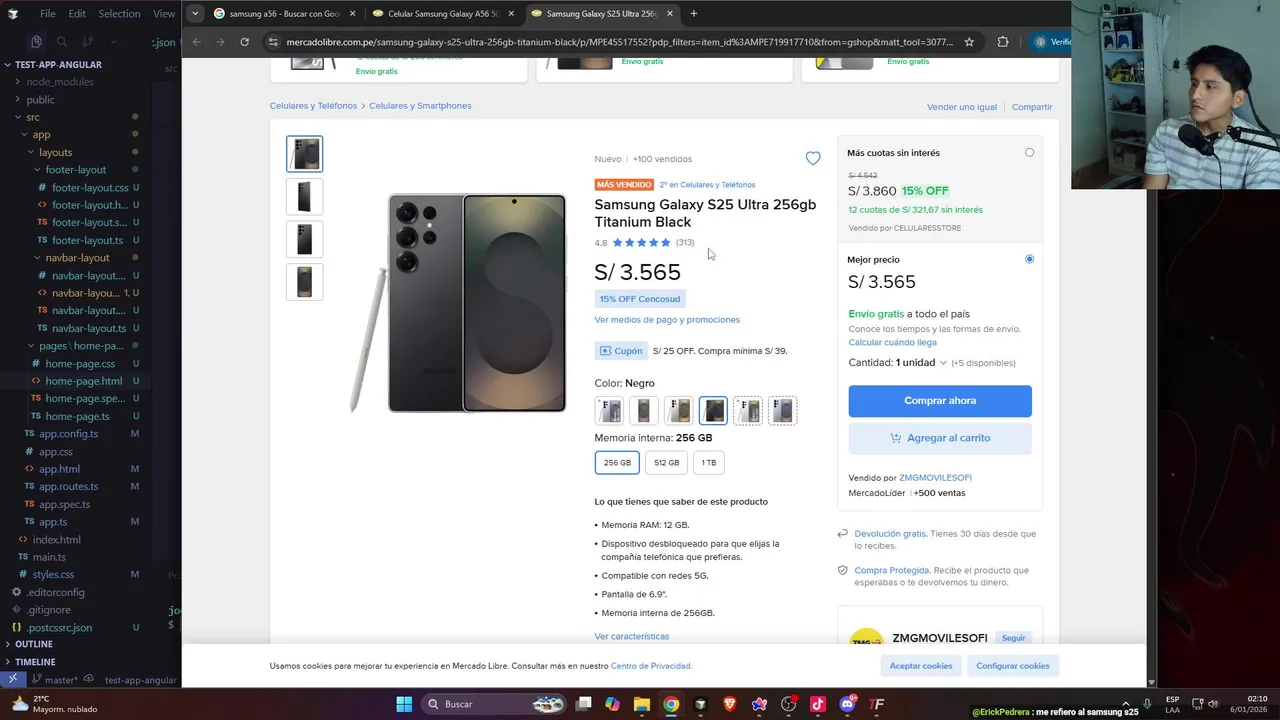The height and width of the screenshot is (720, 1280).
Task: Add the Galaxy S25 Ultra to favorites
Action: [812, 159]
